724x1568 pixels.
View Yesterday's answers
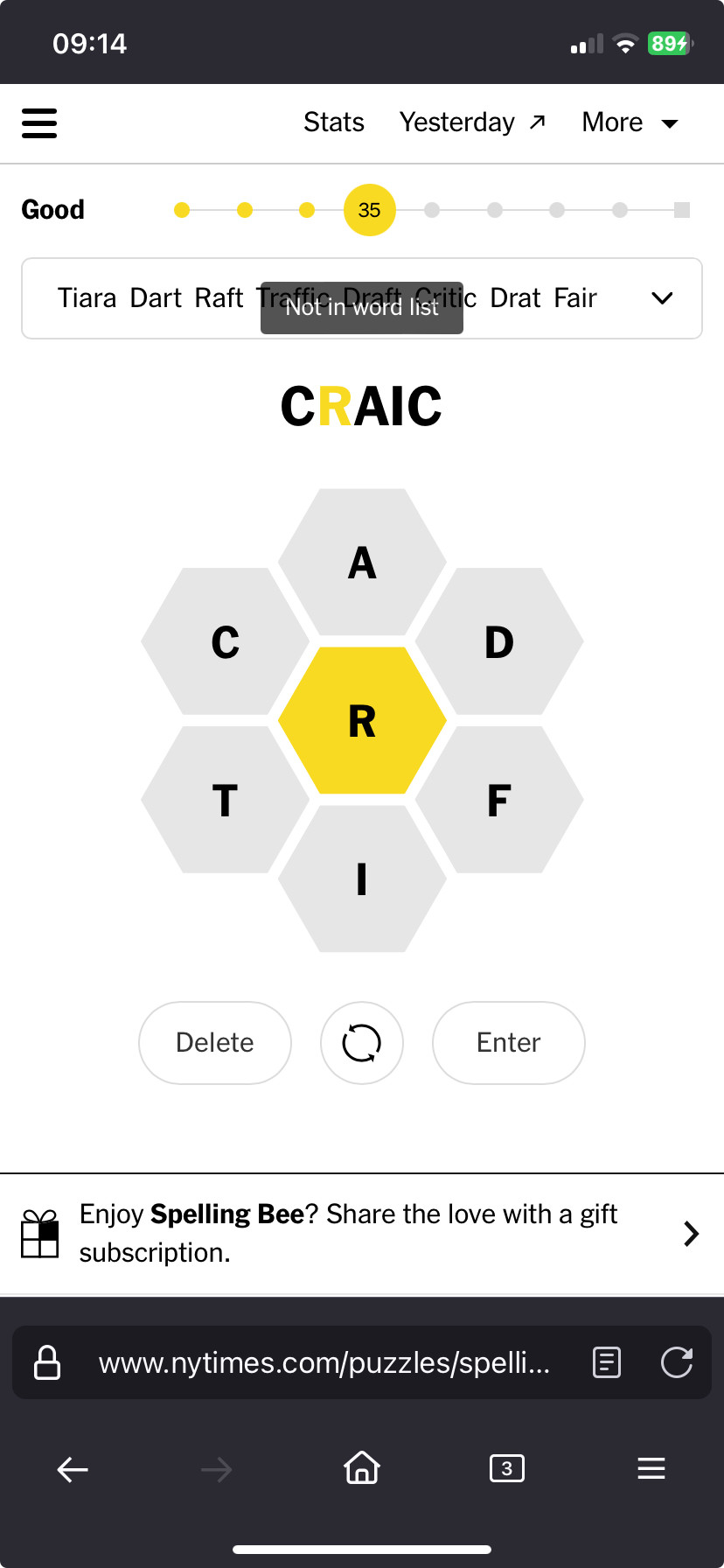tap(473, 122)
